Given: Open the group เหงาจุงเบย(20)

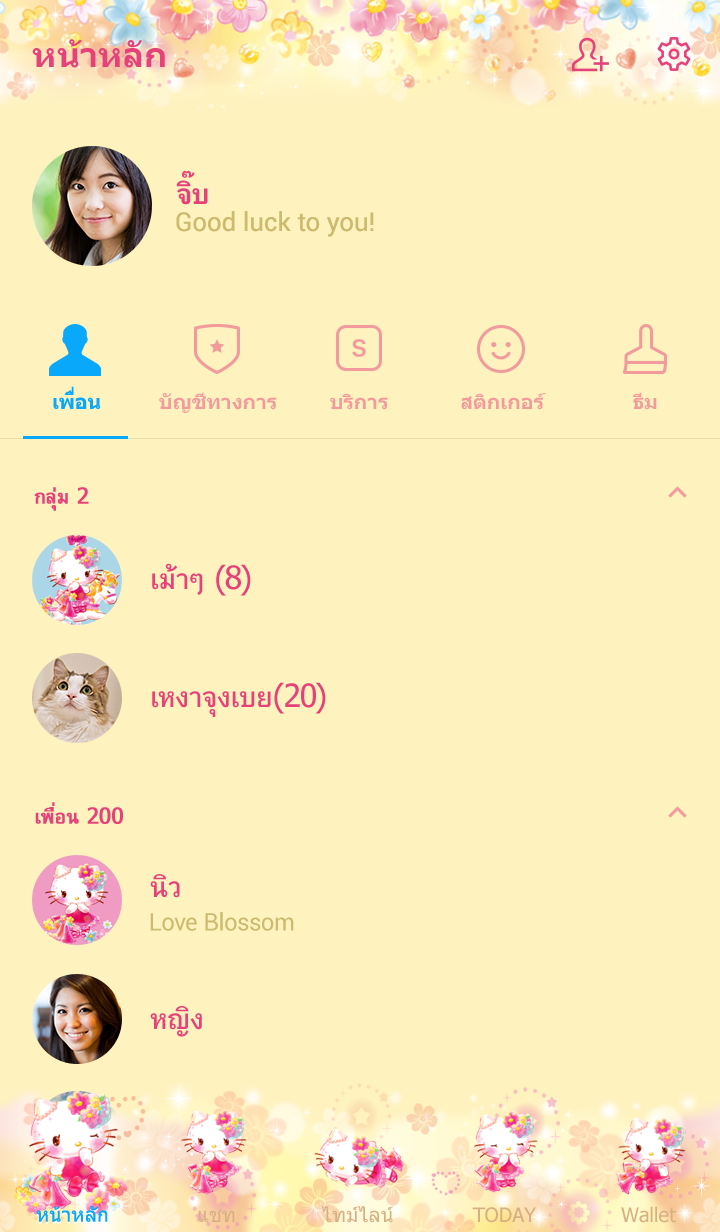Looking at the screenshot, I should pyautogui.click(x=238, y=698).
